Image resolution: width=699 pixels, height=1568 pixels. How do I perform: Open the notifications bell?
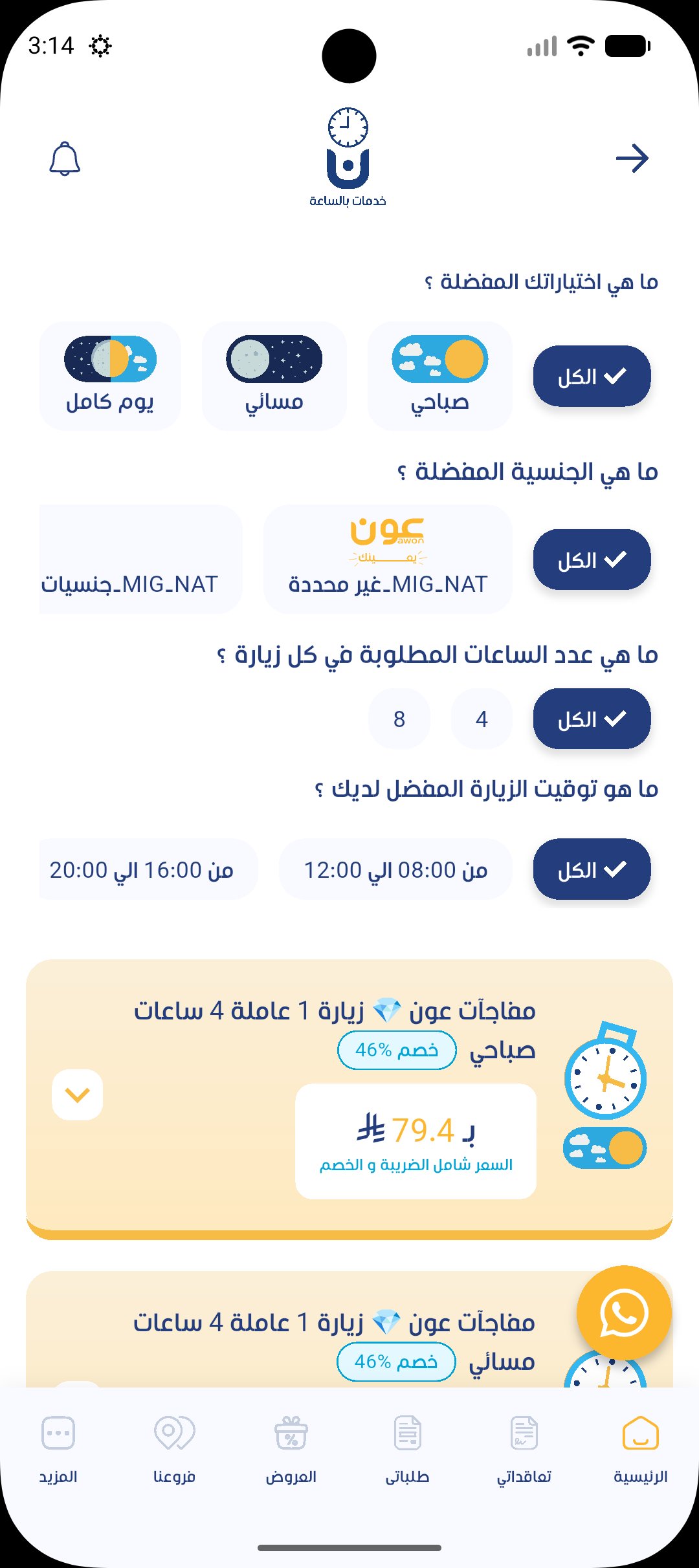(65, 158)
